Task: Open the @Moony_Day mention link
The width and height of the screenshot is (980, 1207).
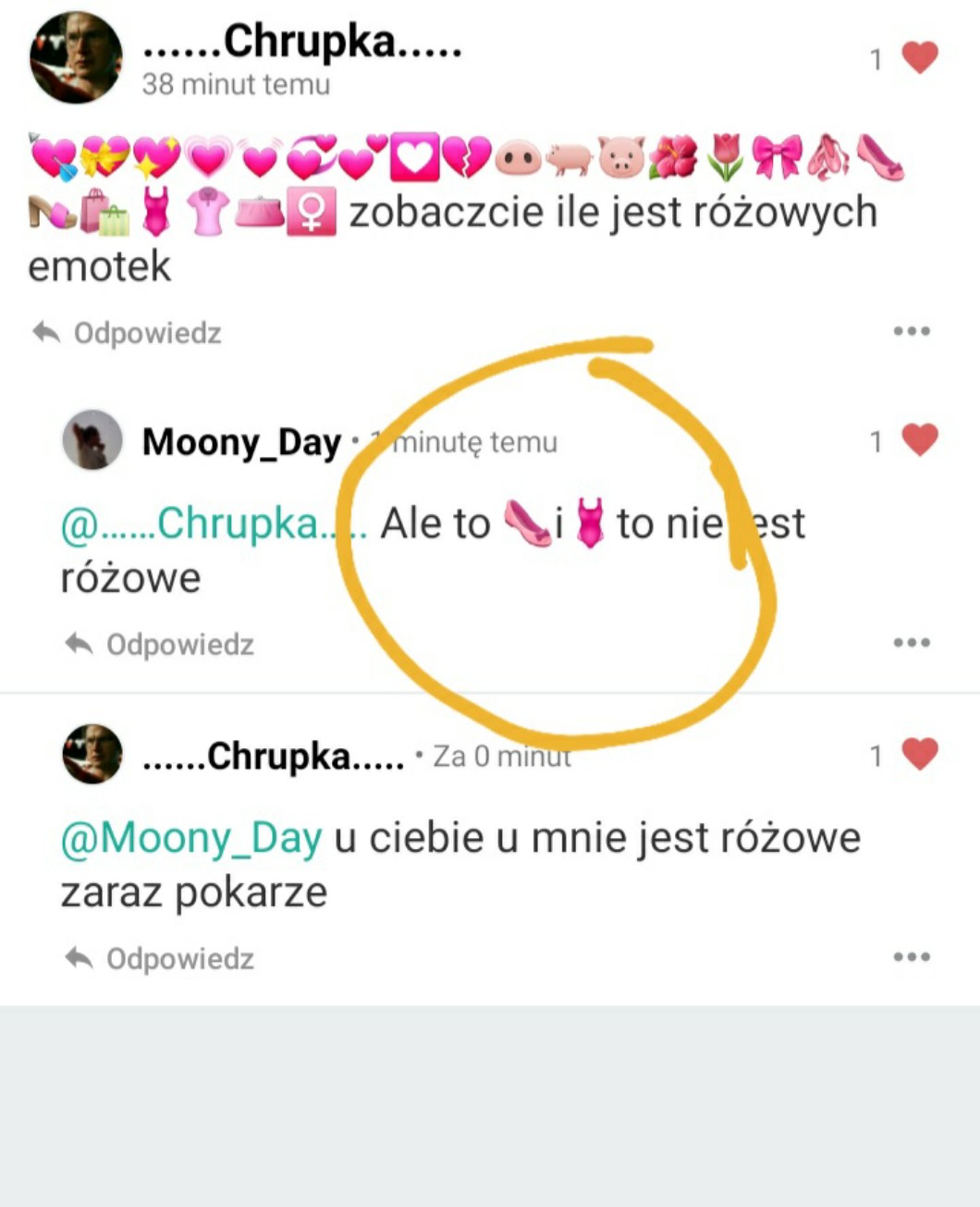Action: pos(191,838)
